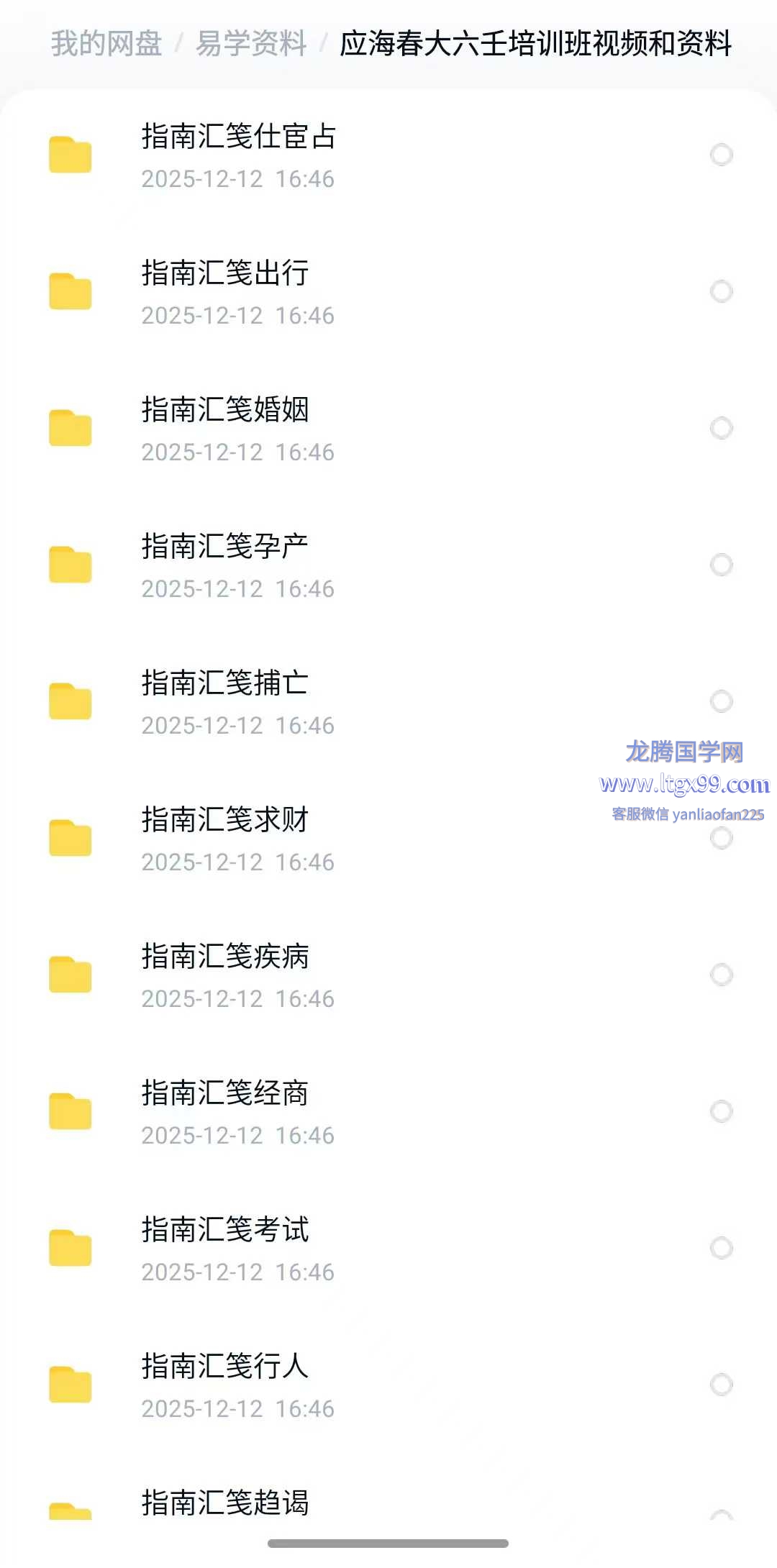The width and height of the screenshot is (777, 1568).
Task: Select the circle beside 指南汇笺出行
Action: pos(721,291)
